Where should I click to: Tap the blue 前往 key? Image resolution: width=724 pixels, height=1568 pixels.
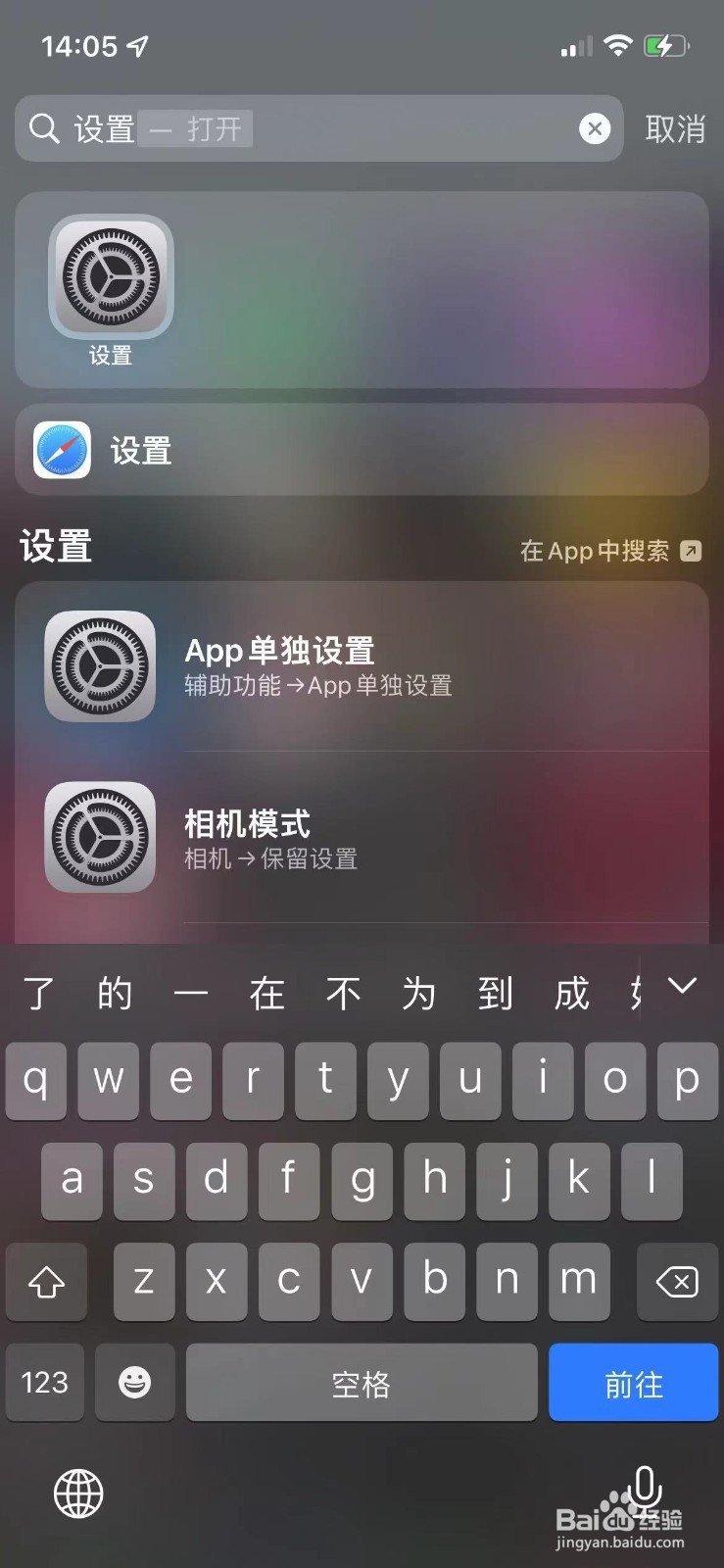point(634,1383)
